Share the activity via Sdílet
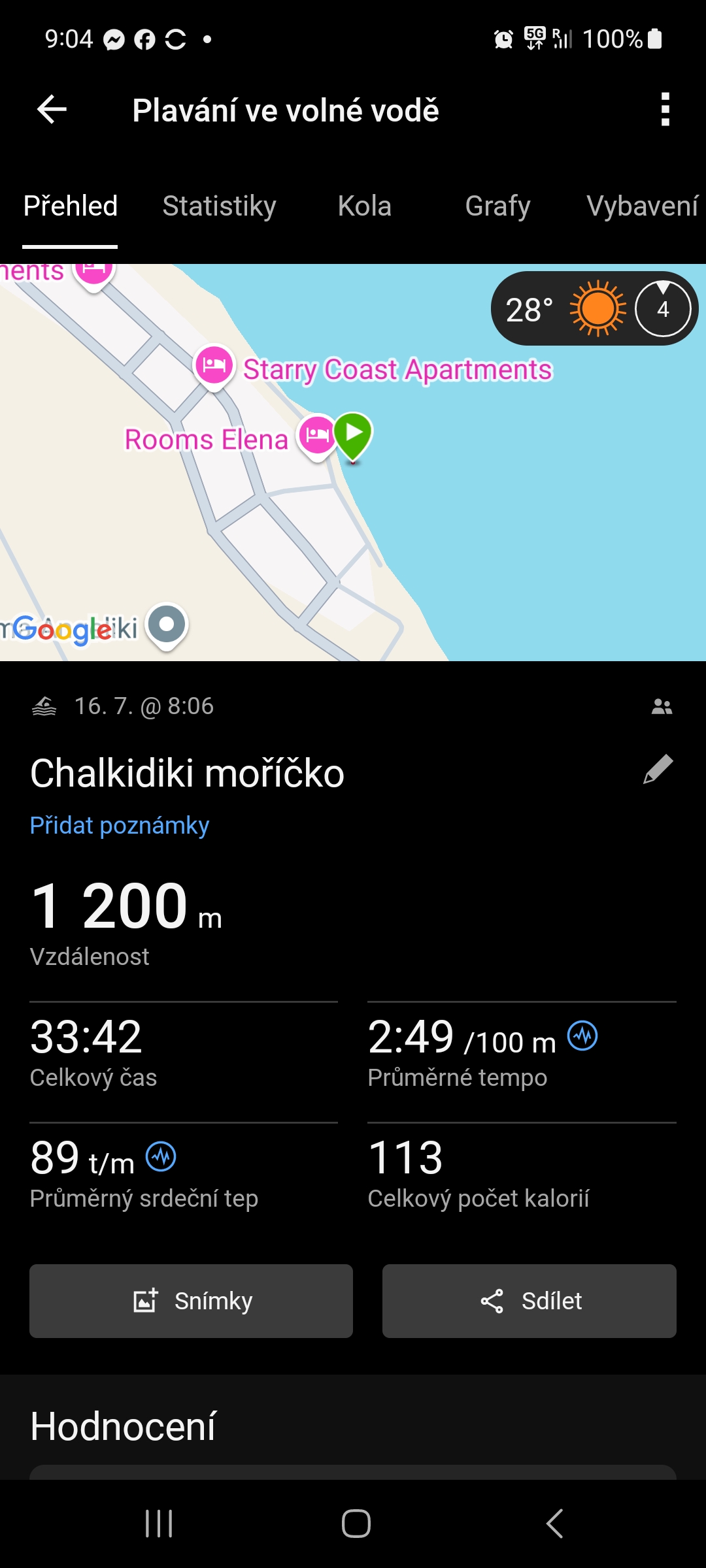 (529, 1301)
